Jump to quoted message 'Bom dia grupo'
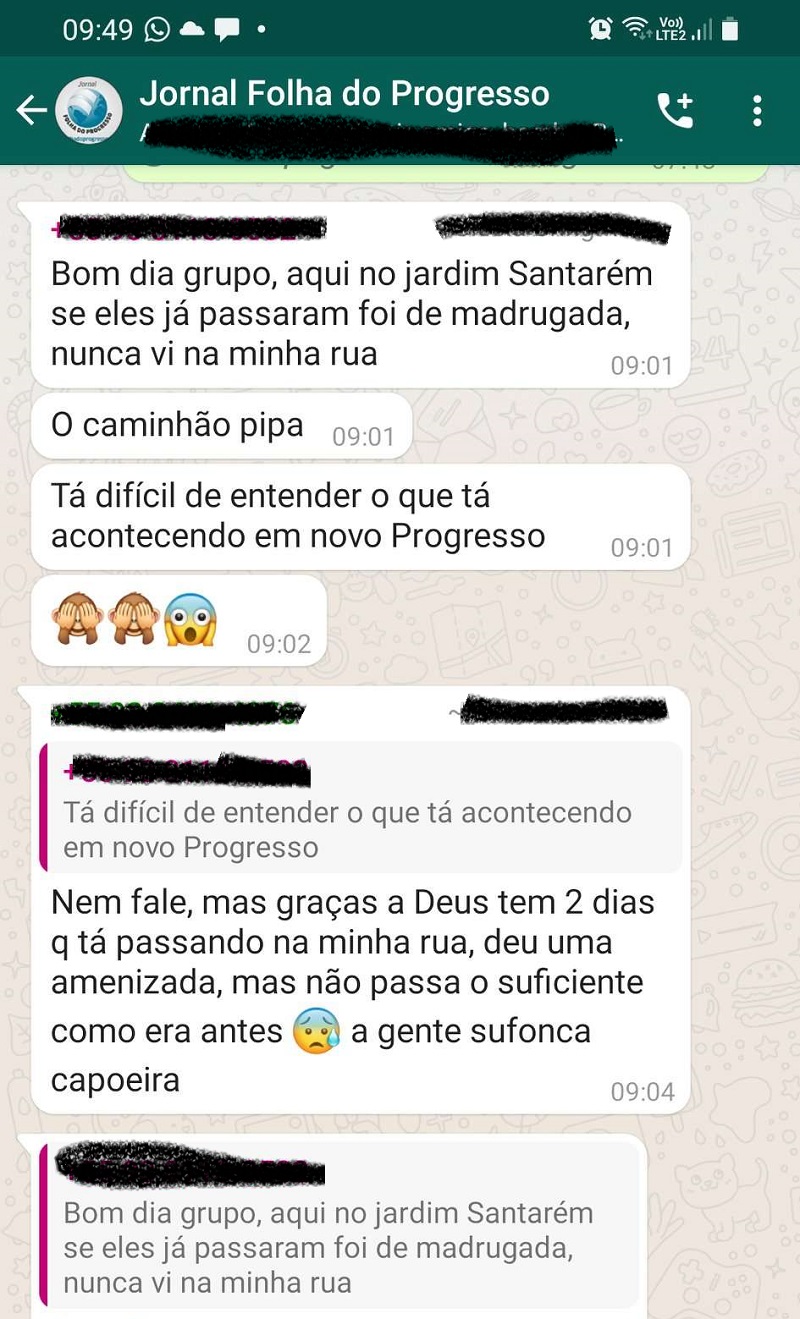This screenshot has width=800, height=1319. pyautogui.click(x=340, y=1230)
